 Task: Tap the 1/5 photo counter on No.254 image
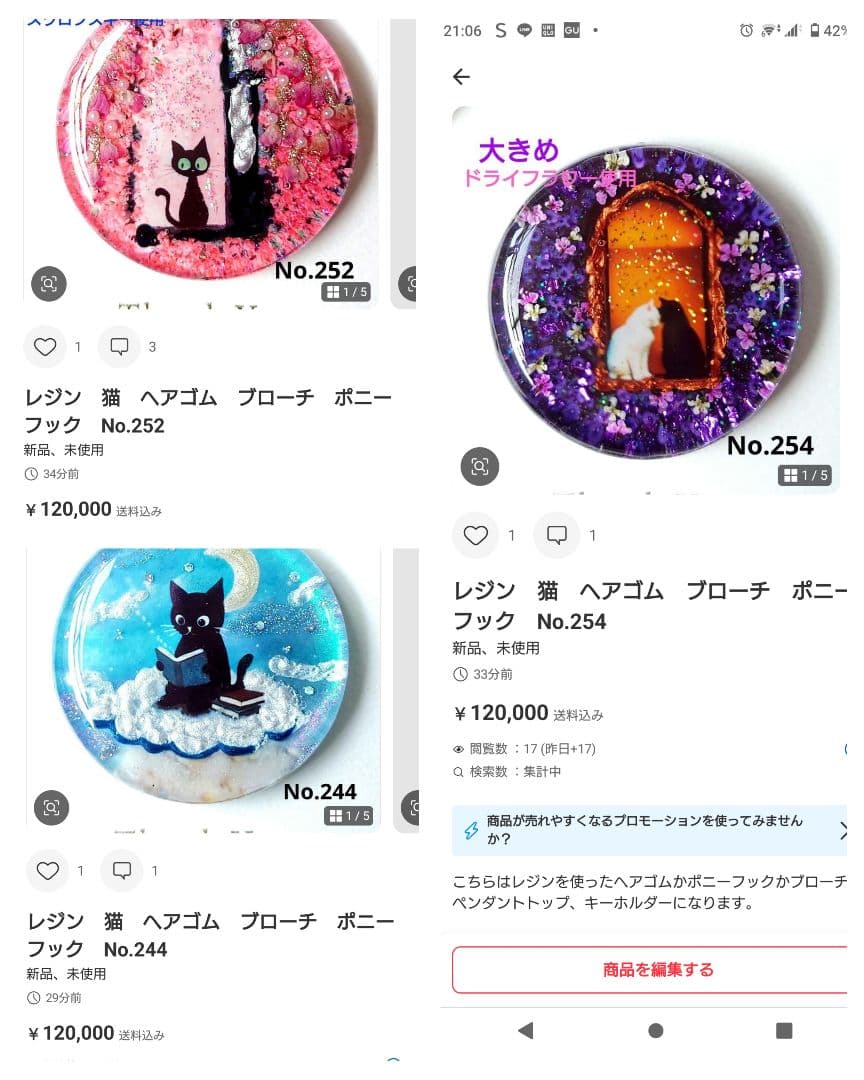[x=806, y=476]
